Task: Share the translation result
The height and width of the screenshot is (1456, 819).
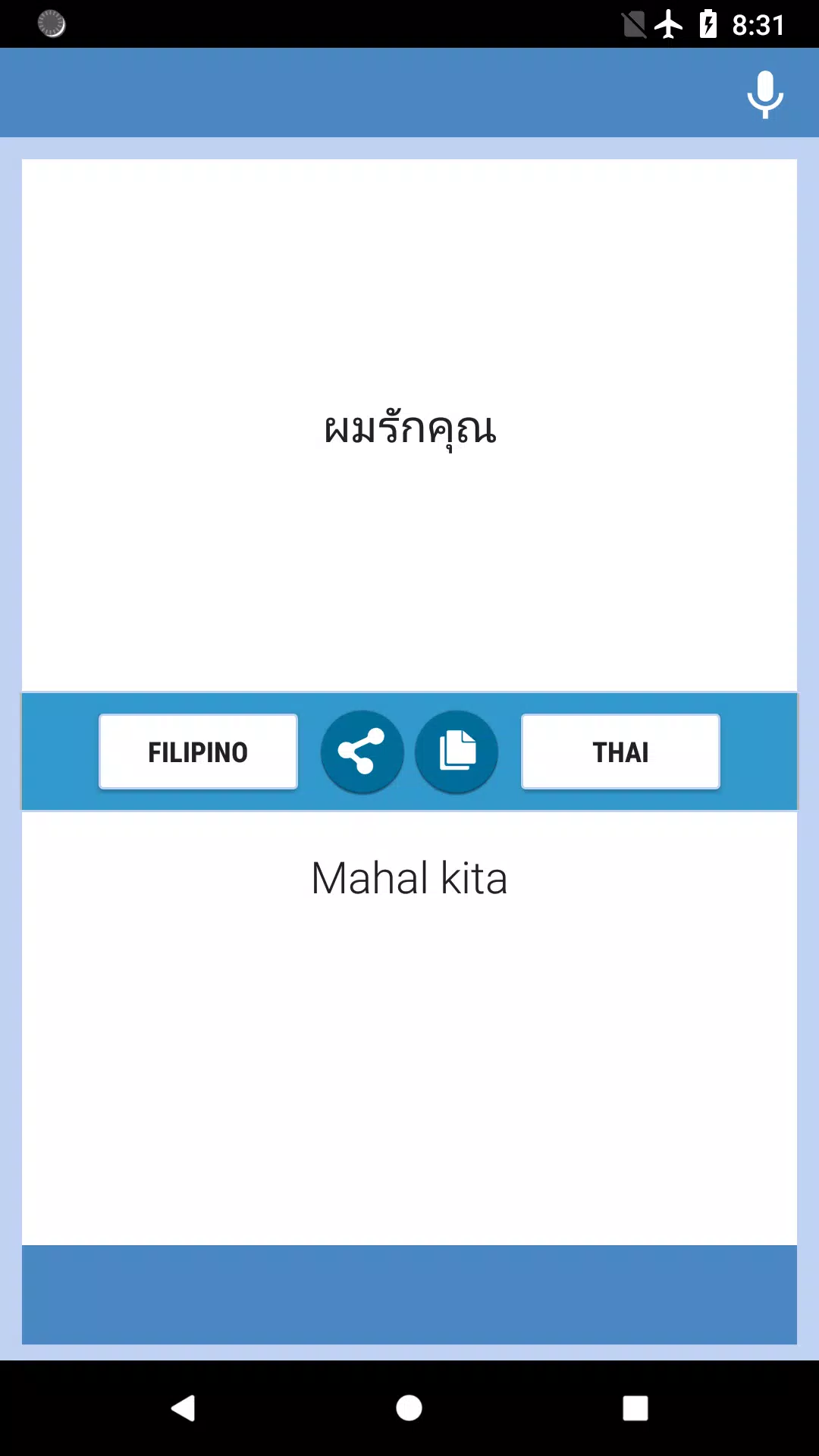Action: coord(362,752)
